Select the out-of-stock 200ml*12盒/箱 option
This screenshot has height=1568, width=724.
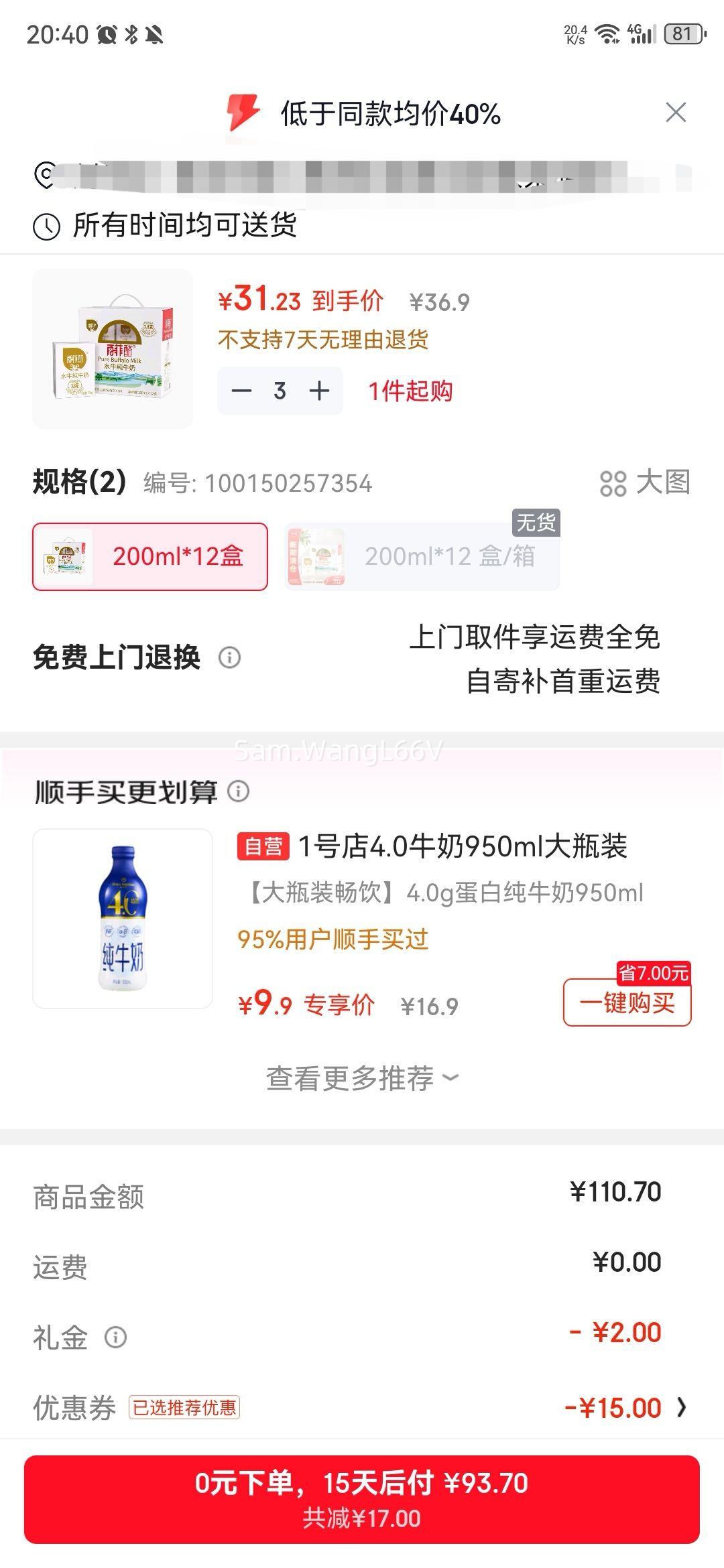pyautogui.click(x=422, y=557)
